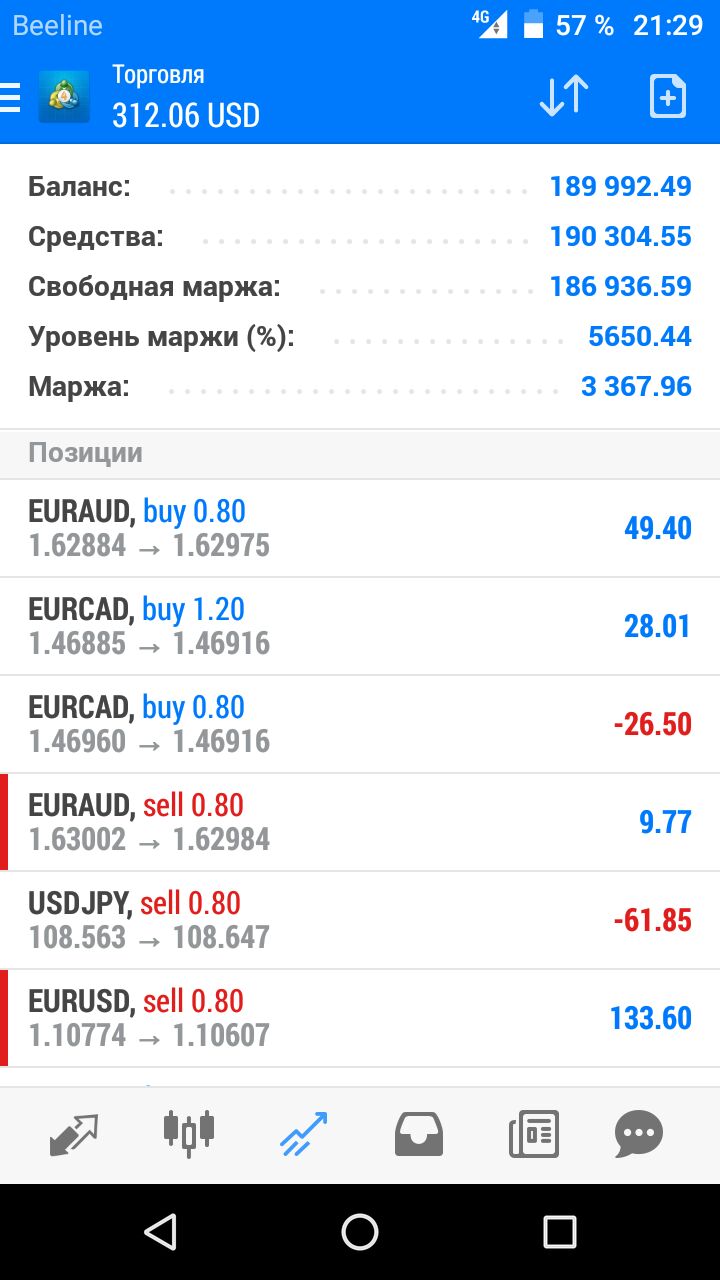This screenshot has width=720, height=1280.
Task: Go to the History inbox tab
Action: (419, 1134)
